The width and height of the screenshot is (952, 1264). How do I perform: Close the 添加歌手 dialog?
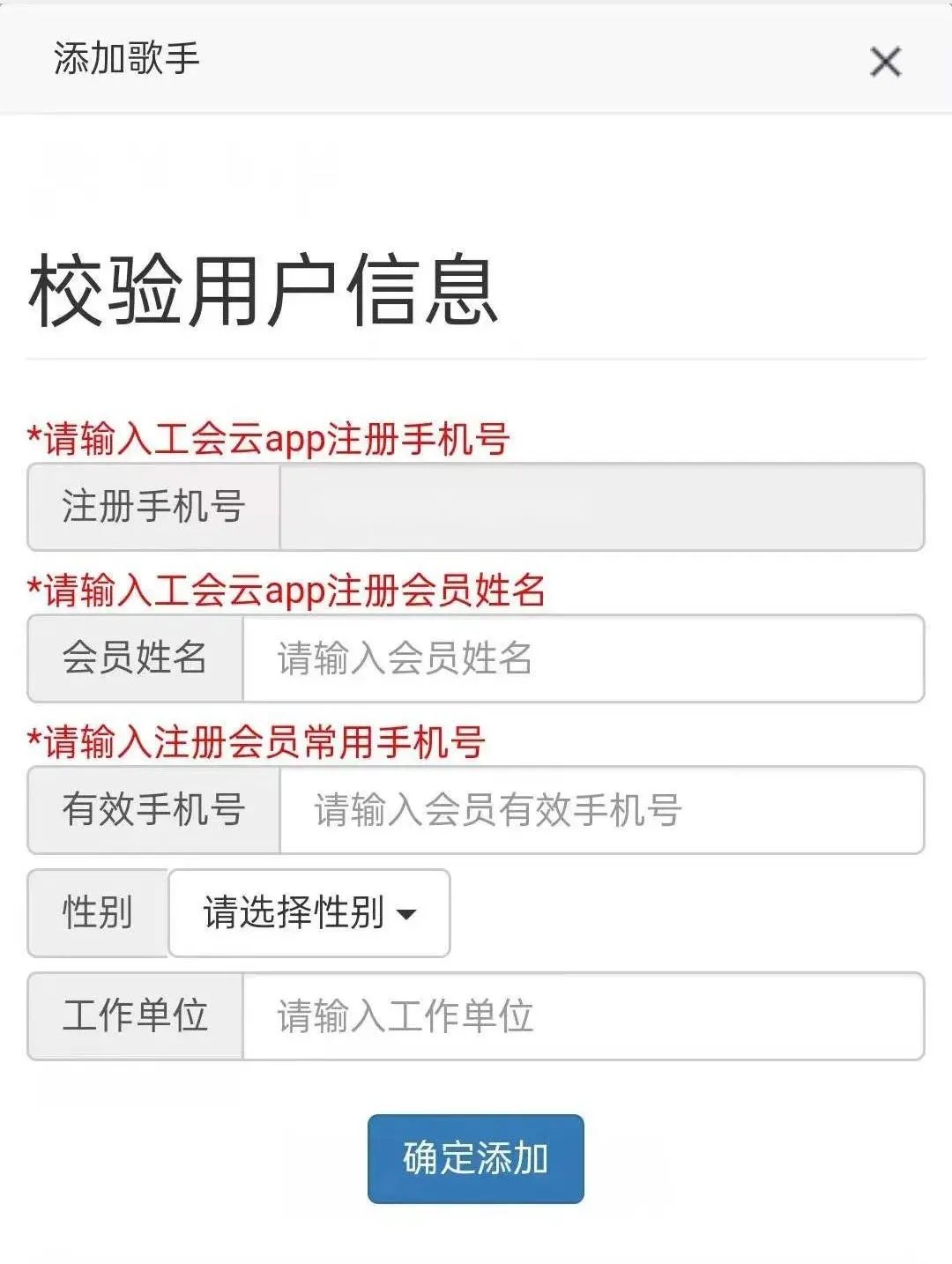(x=885, y=62)
